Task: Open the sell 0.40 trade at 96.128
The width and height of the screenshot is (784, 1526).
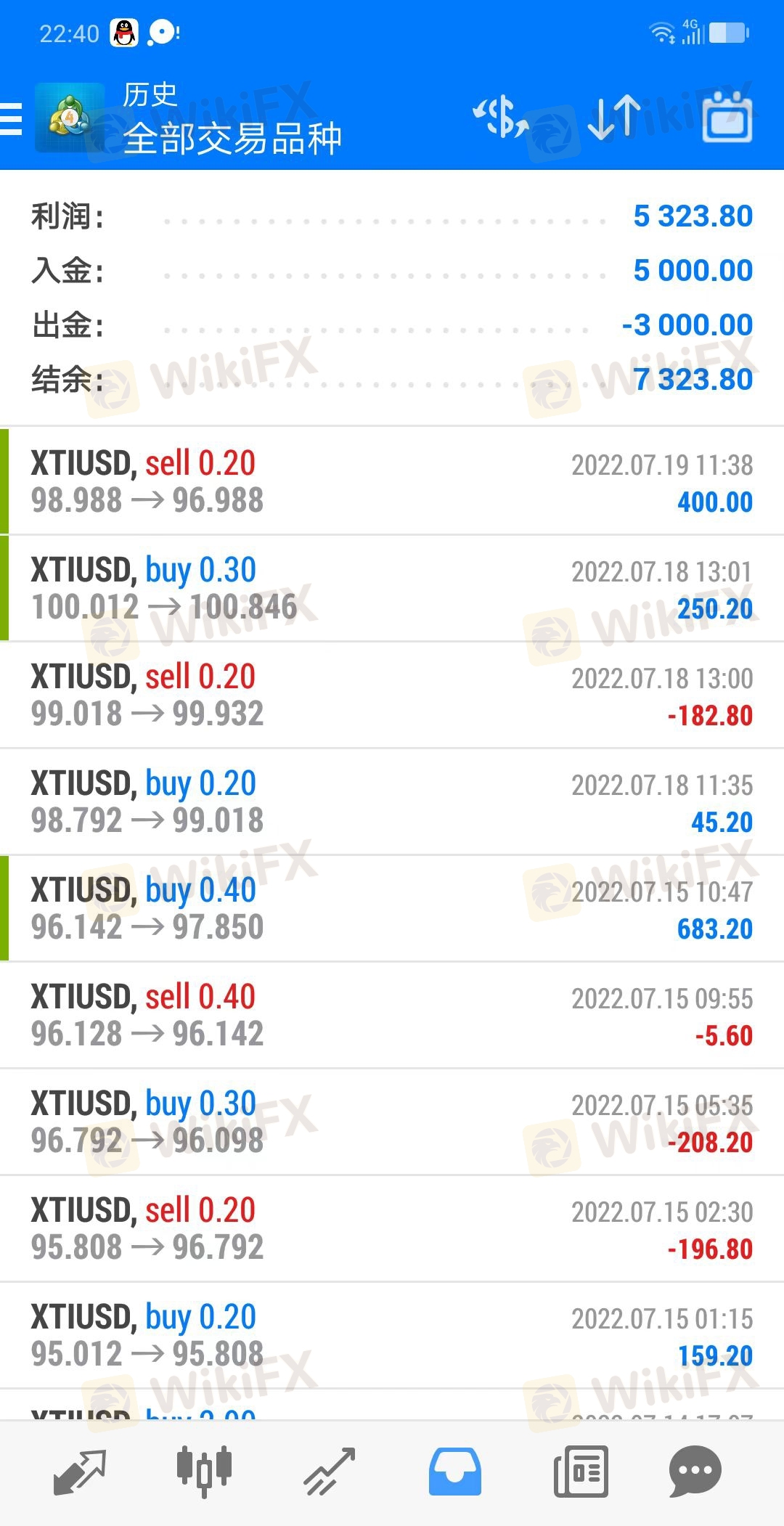Action: [392, 1016]
